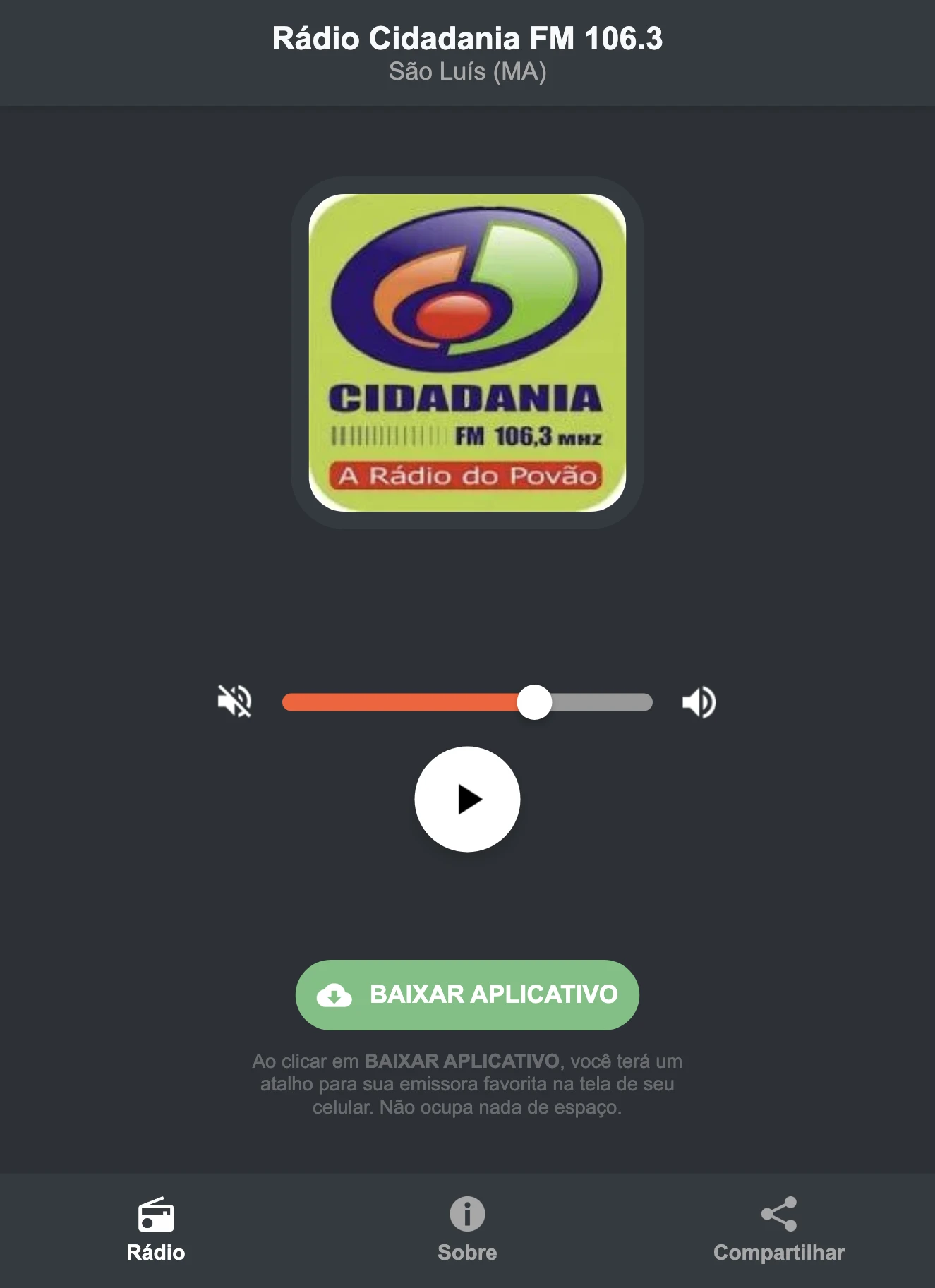
Task: Click the gray unfilled portion of the volume bar
Action: 600,701
